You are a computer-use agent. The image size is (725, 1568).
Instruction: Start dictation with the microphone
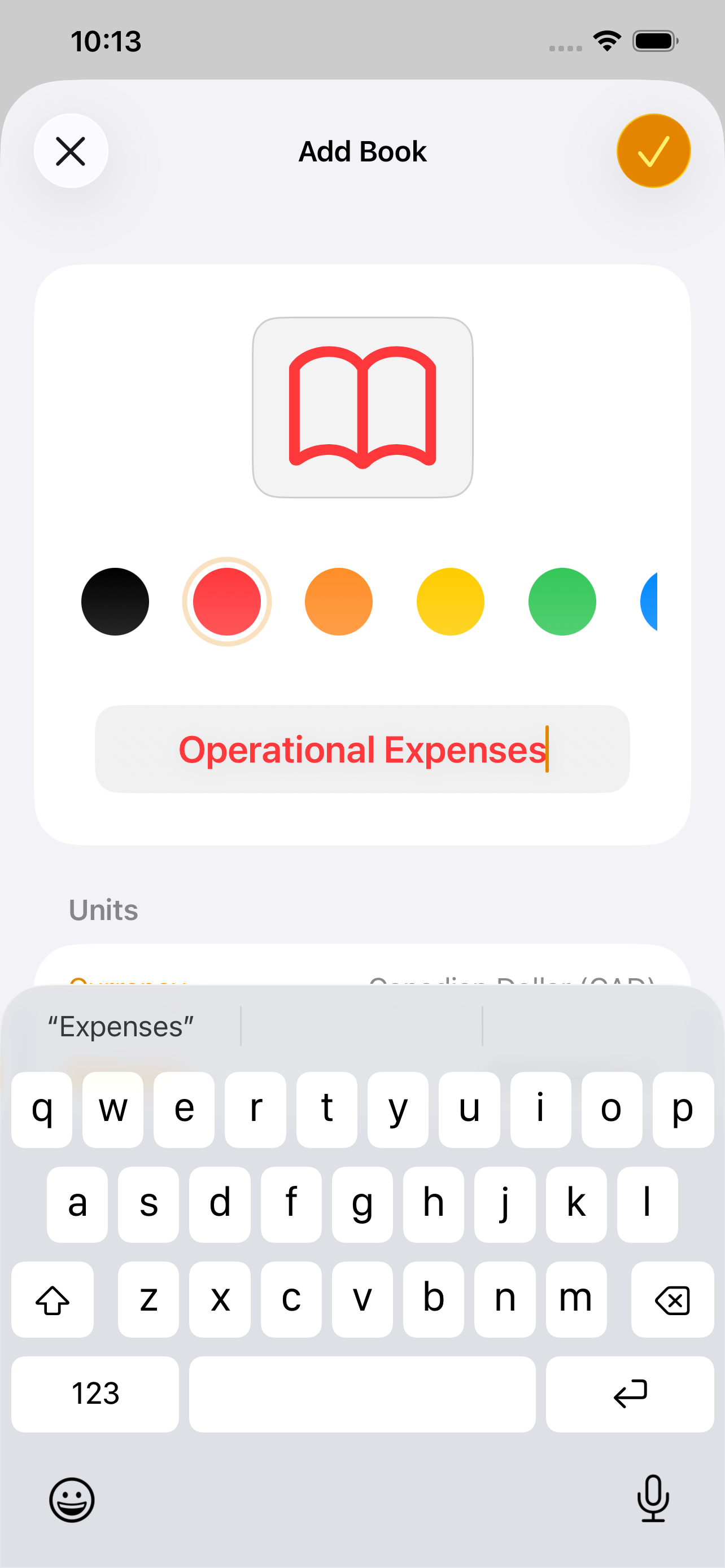click(653, 1499)
